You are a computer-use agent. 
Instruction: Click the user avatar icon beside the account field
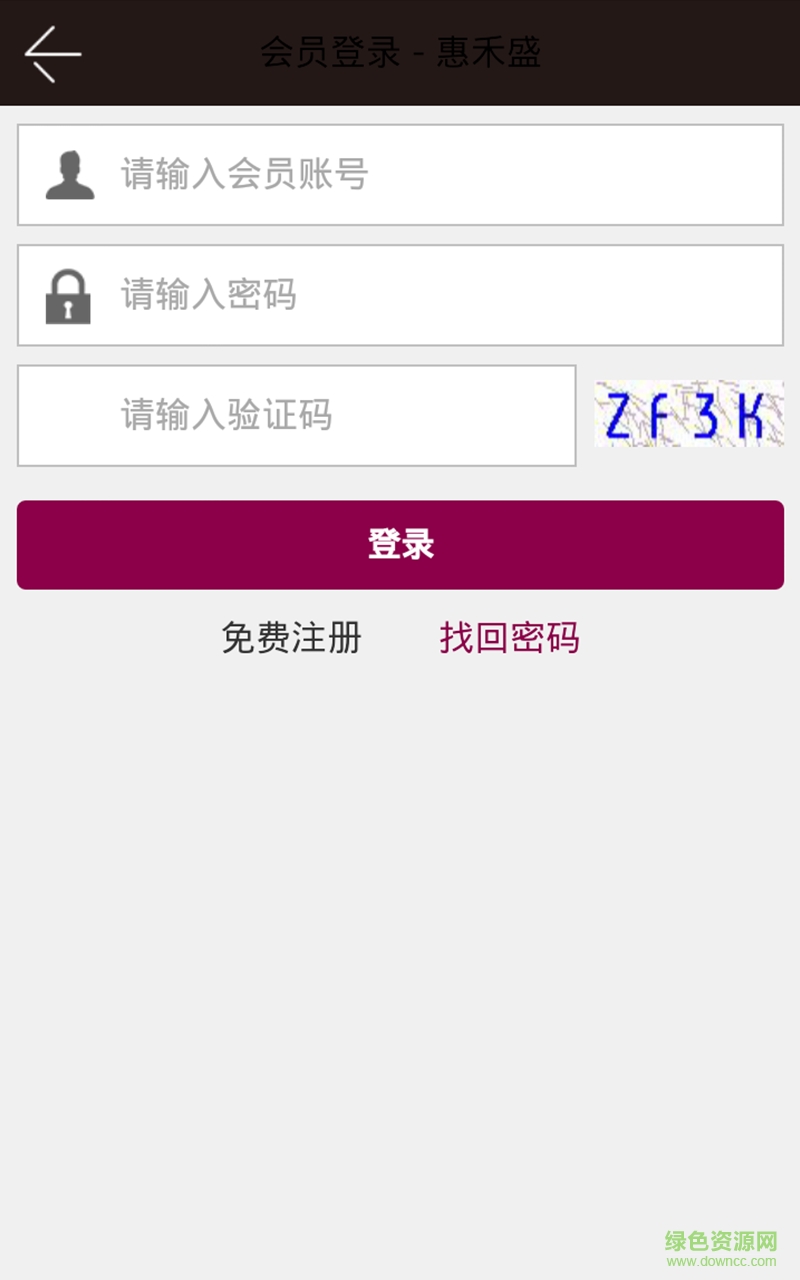pyautogui.click(x=68, y=174)
